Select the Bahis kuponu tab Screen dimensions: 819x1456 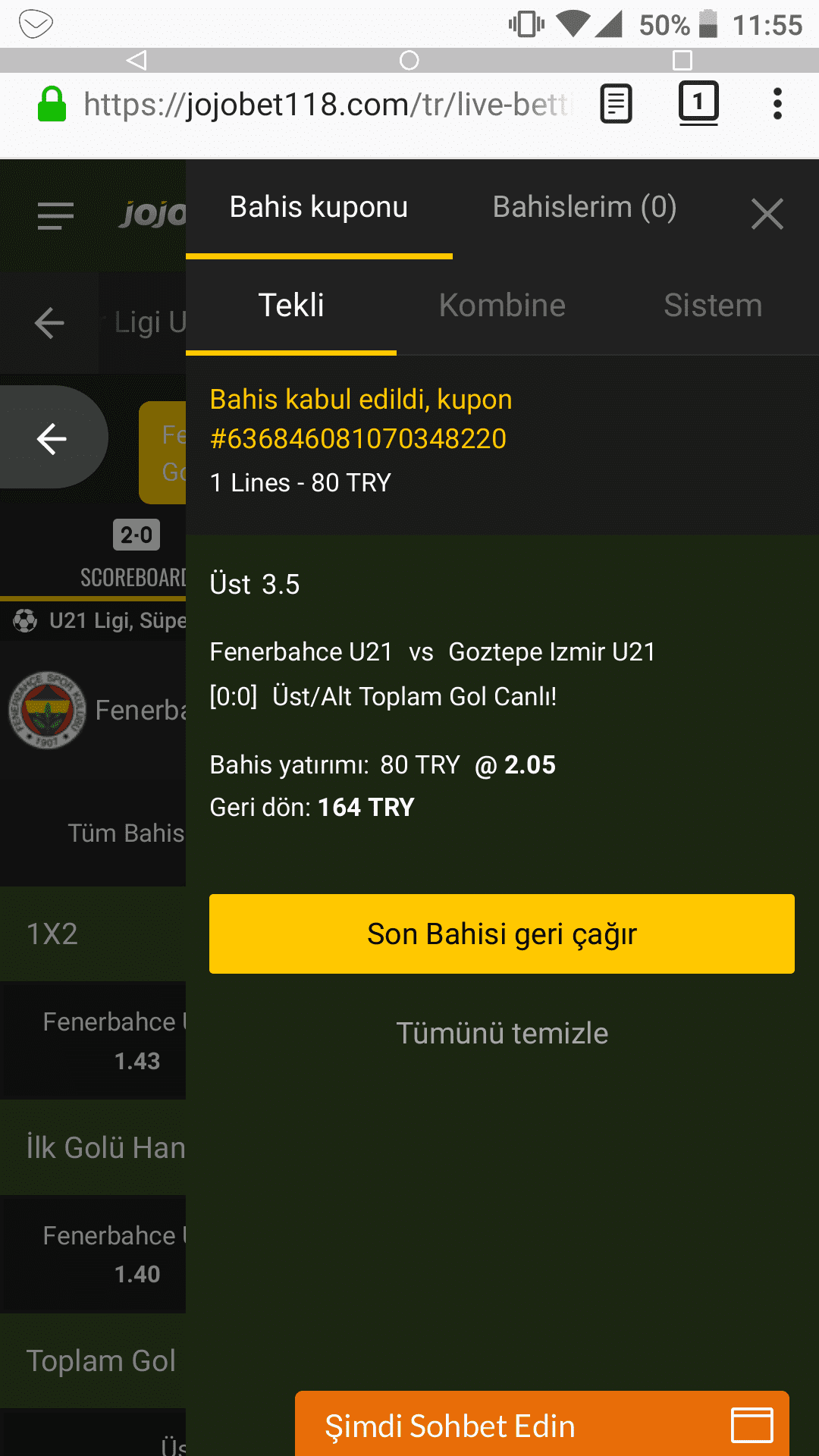pos(318,207)
